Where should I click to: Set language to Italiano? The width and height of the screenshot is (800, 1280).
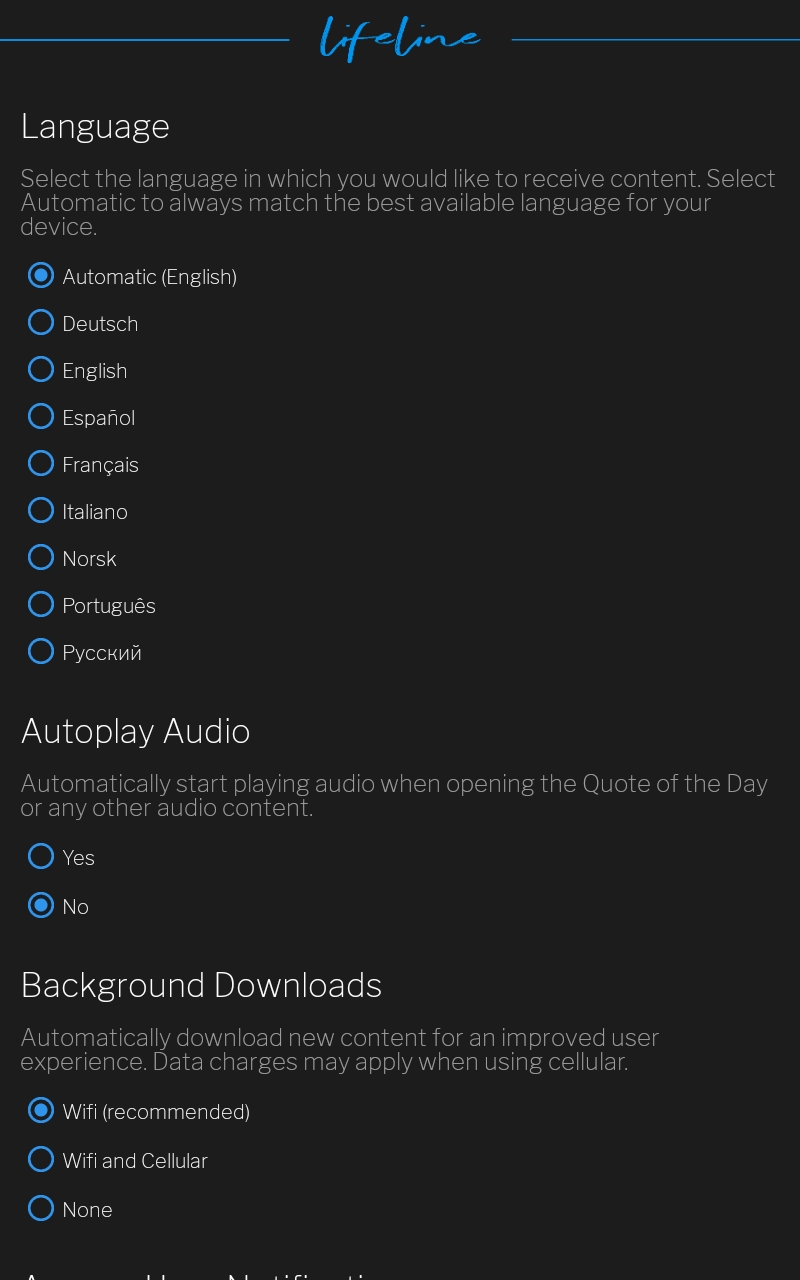(x=78, y=511)
